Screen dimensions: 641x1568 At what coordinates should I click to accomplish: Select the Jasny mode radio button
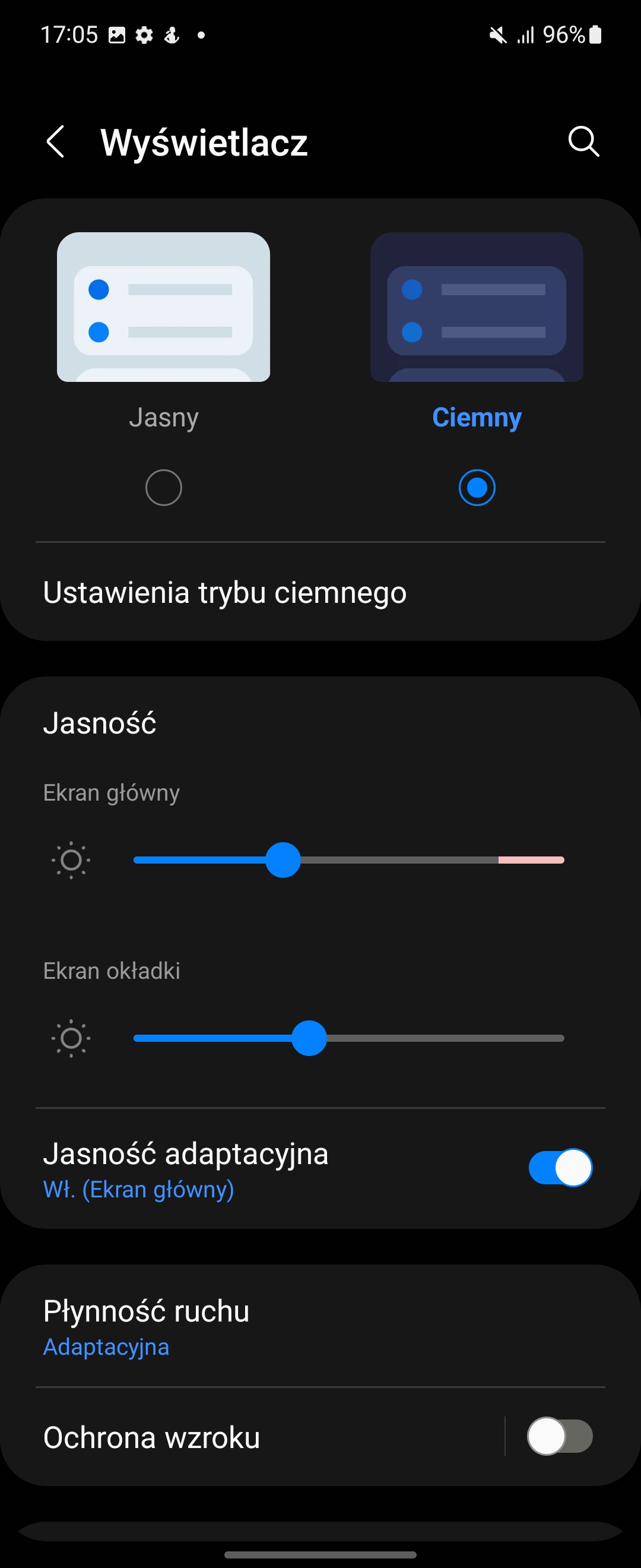point(164,487)
